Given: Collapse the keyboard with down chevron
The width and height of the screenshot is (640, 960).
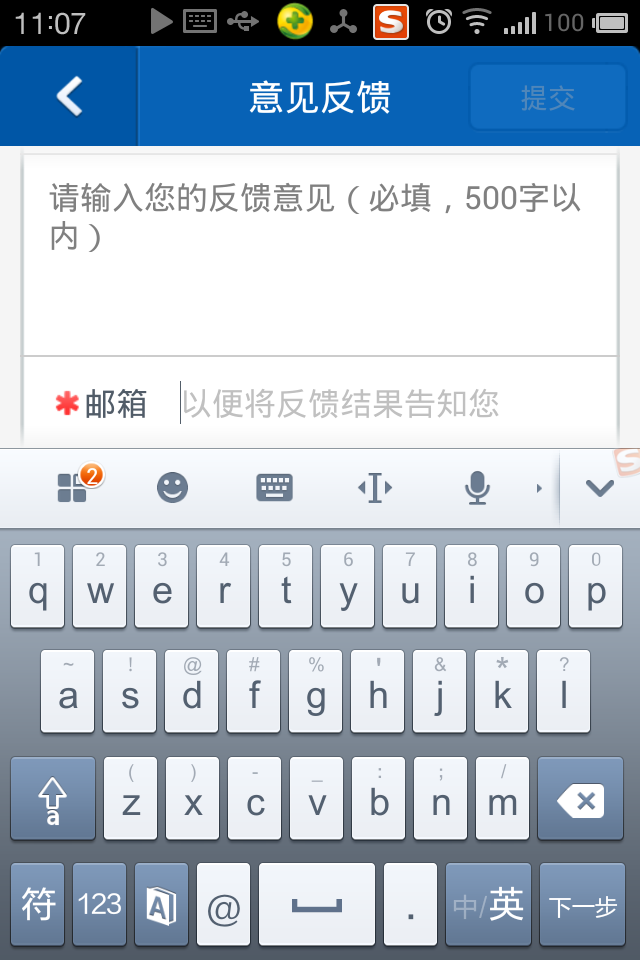Looking at the screenshot, I should pos(599,488).
